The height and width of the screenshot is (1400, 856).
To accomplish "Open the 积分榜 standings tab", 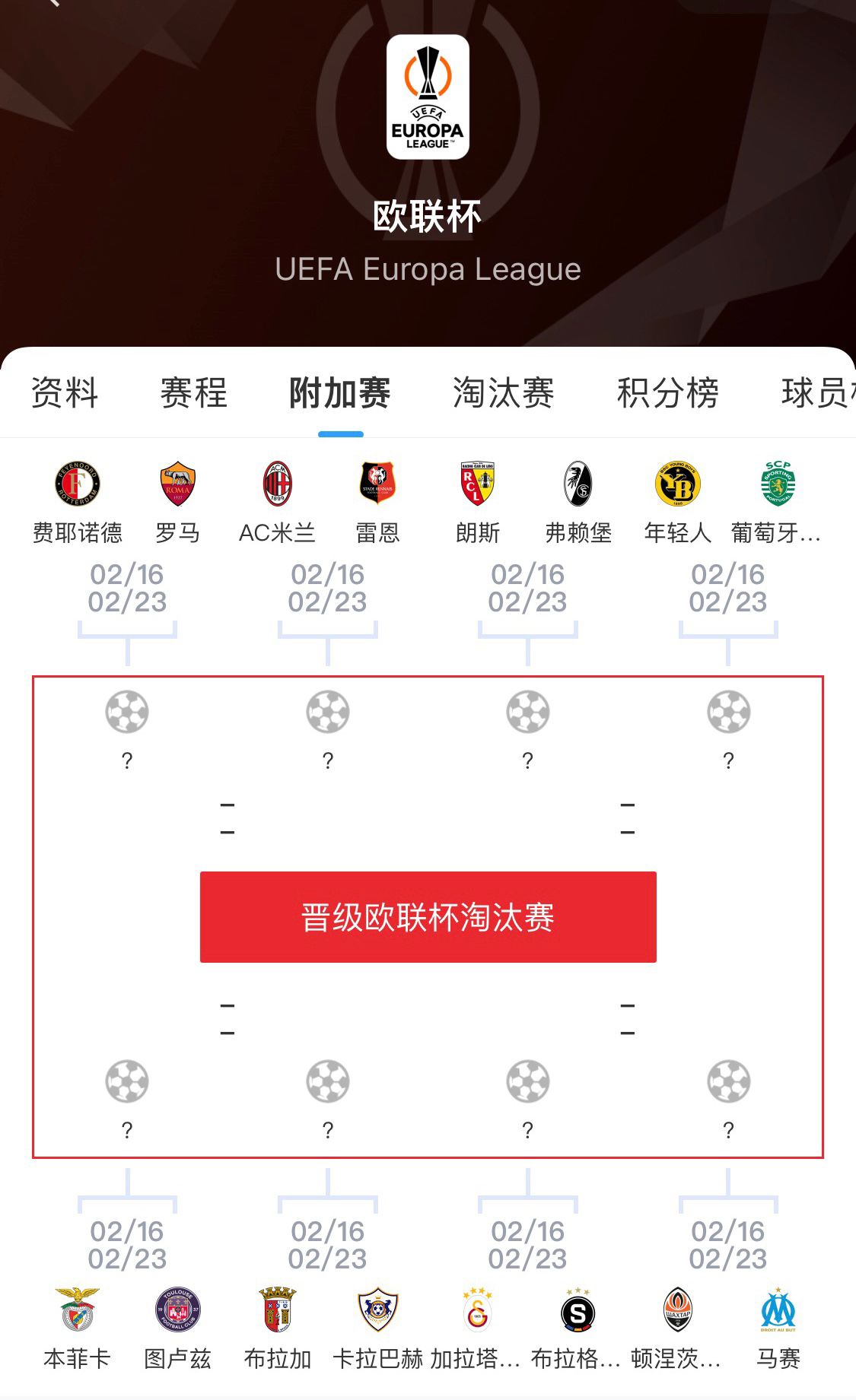I will 667,393.
